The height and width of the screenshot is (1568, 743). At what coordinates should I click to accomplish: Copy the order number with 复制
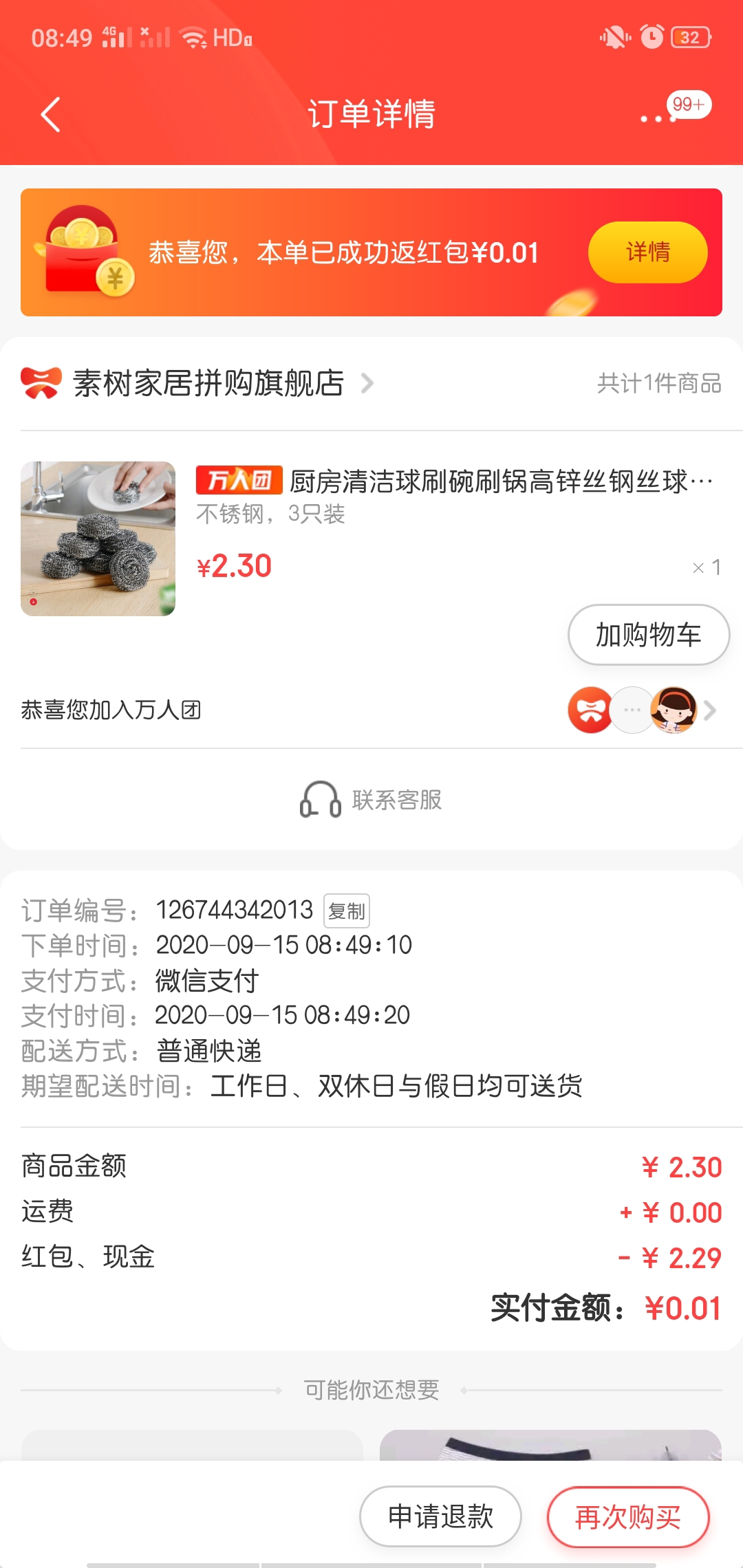347,911
